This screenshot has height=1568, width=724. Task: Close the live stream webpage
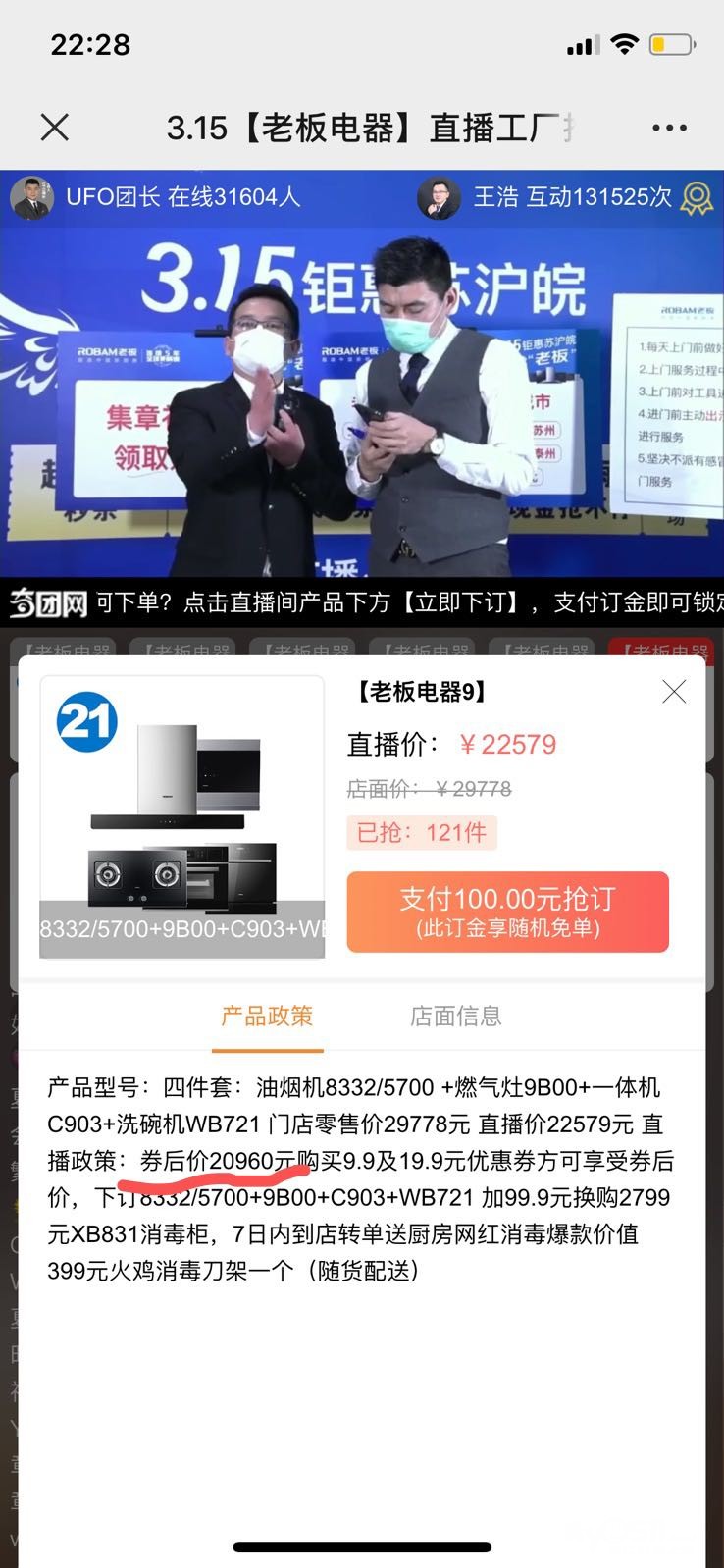pos(55,128)
